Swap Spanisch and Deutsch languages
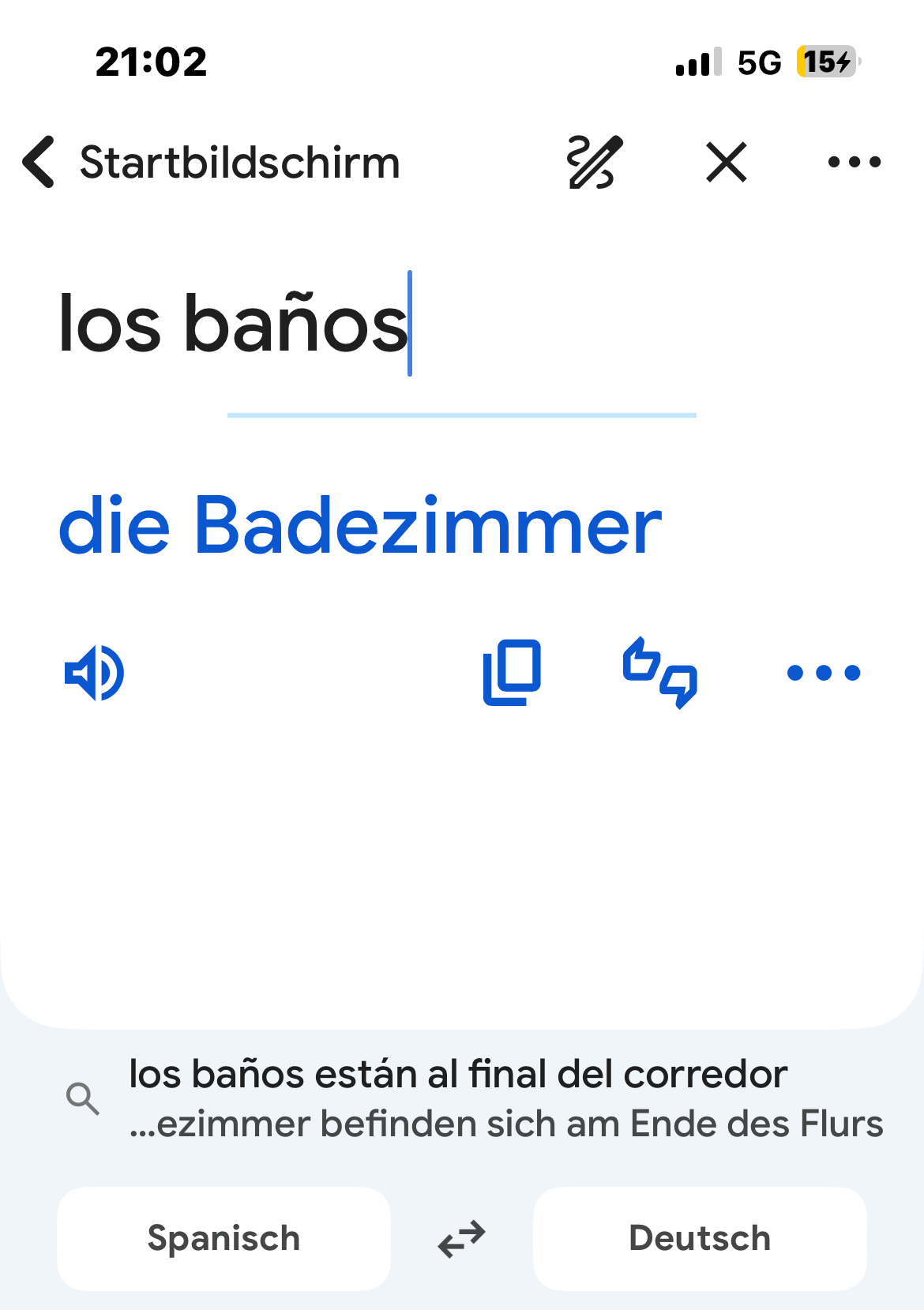The width and height of the screenshot is (924, 1310). (462, 1238)
